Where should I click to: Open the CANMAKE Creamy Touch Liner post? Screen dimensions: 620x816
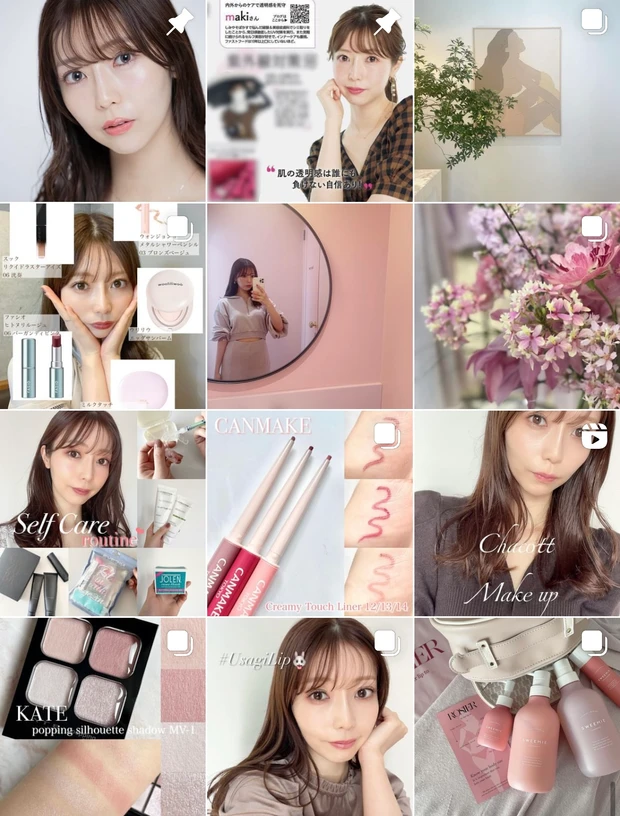click(x=309, y=513)
